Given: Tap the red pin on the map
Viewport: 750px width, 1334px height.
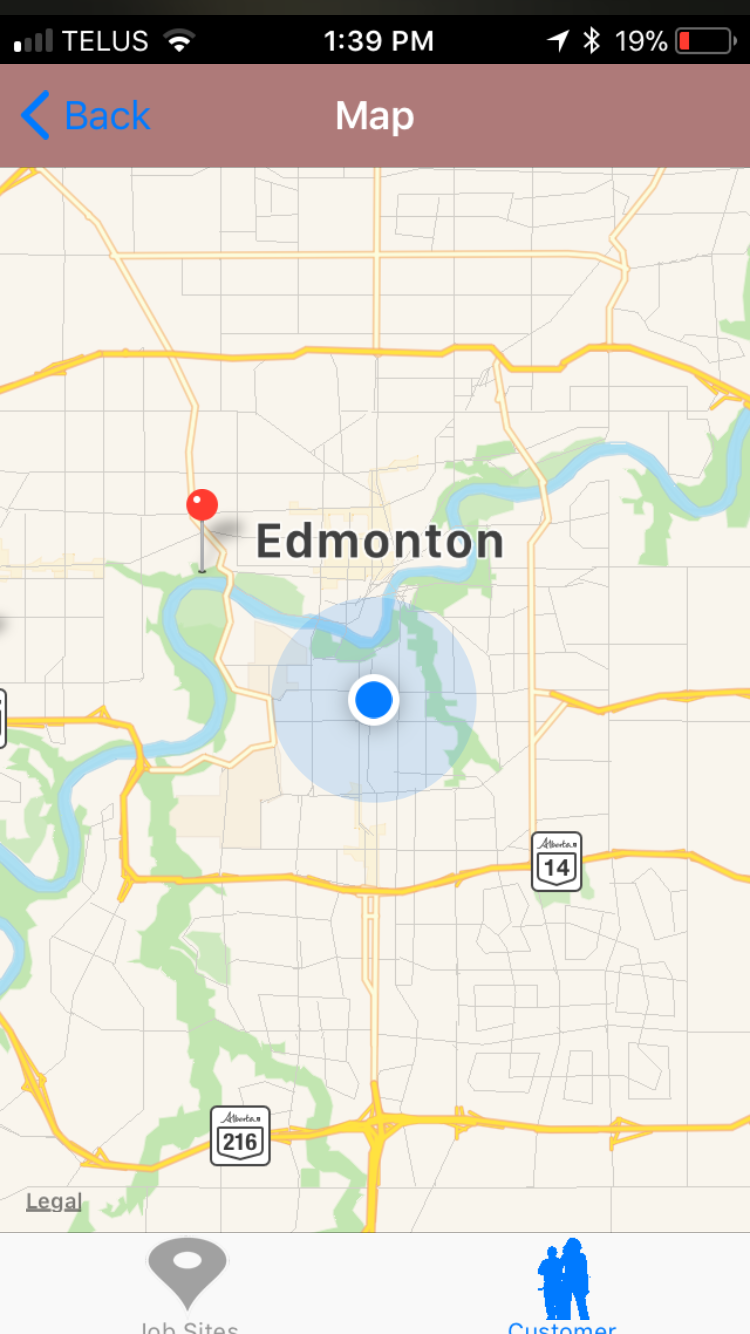Looking at the screenshot, I should (202, 508).
